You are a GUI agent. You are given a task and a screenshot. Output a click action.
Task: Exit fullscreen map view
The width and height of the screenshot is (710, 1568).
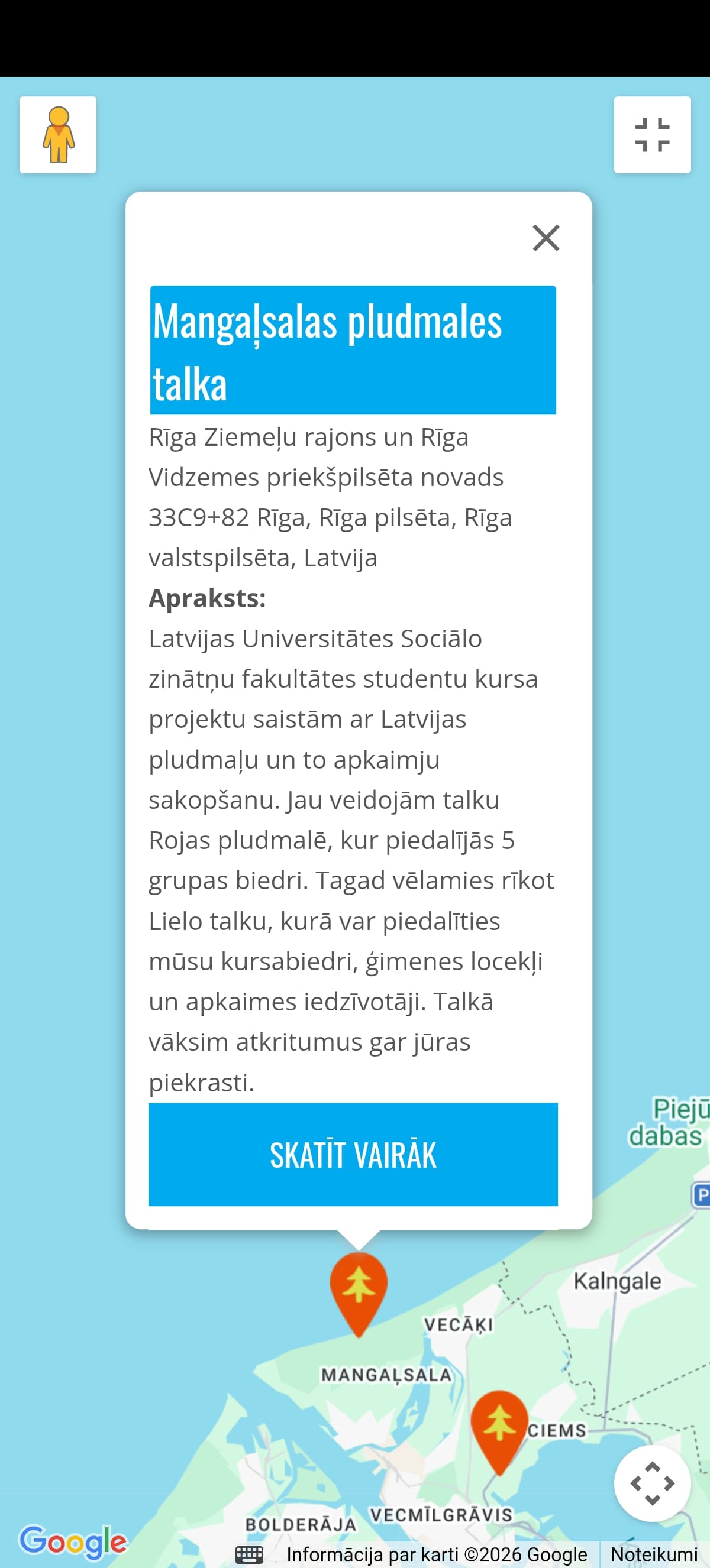tap(652, 135)
